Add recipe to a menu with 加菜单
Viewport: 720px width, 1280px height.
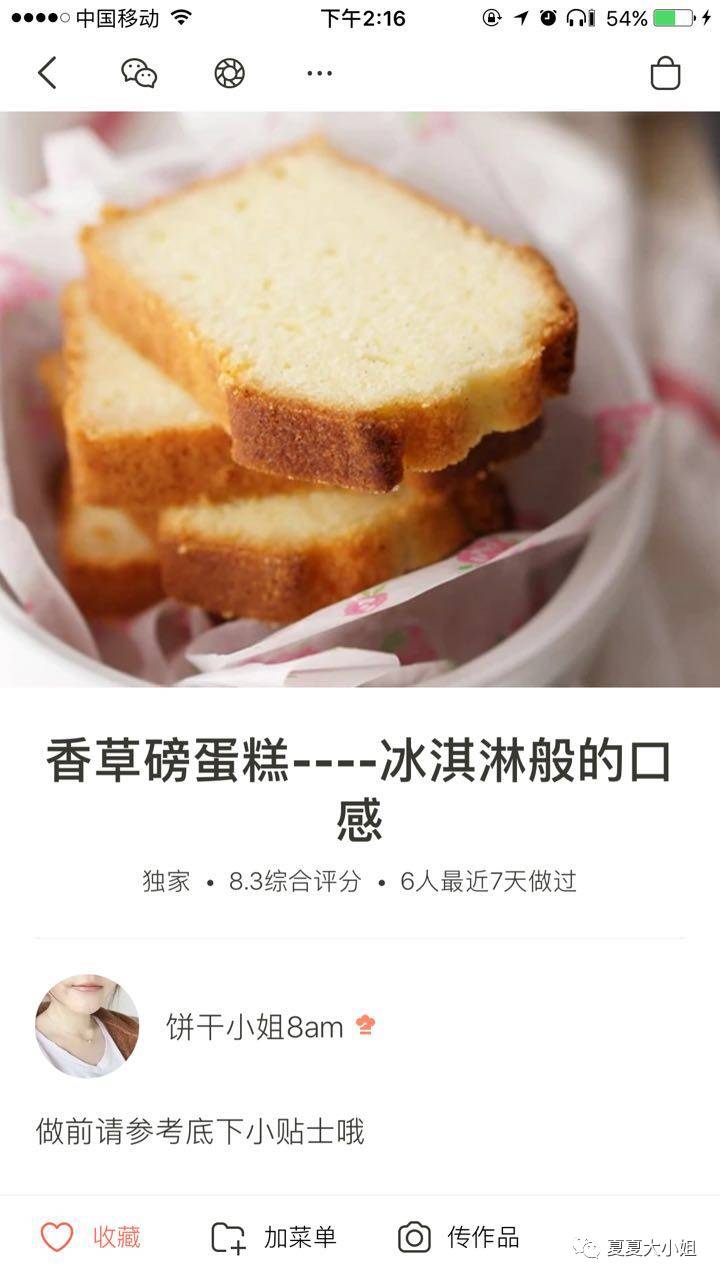pyautogui.click(x=273, y=1237)
